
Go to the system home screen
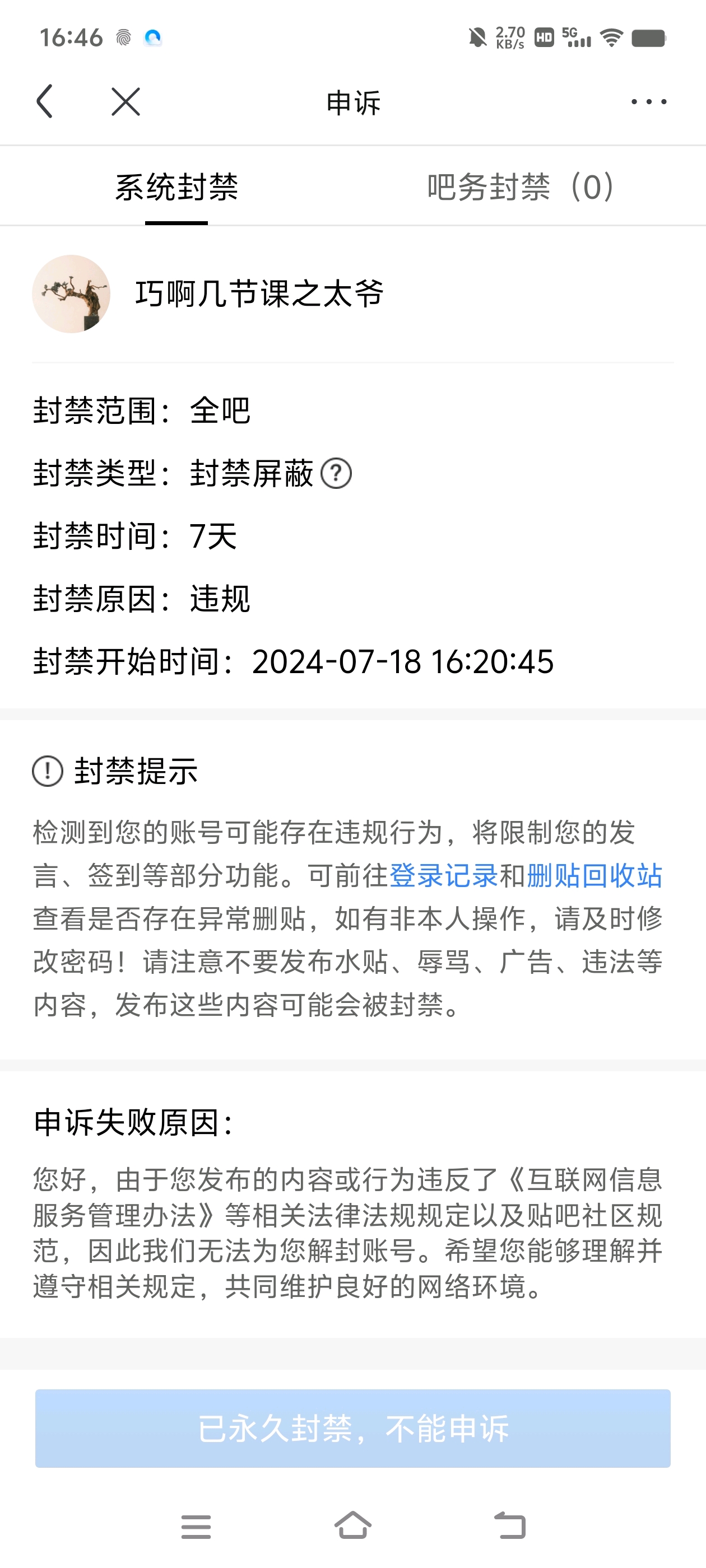tap(352, 1525)
